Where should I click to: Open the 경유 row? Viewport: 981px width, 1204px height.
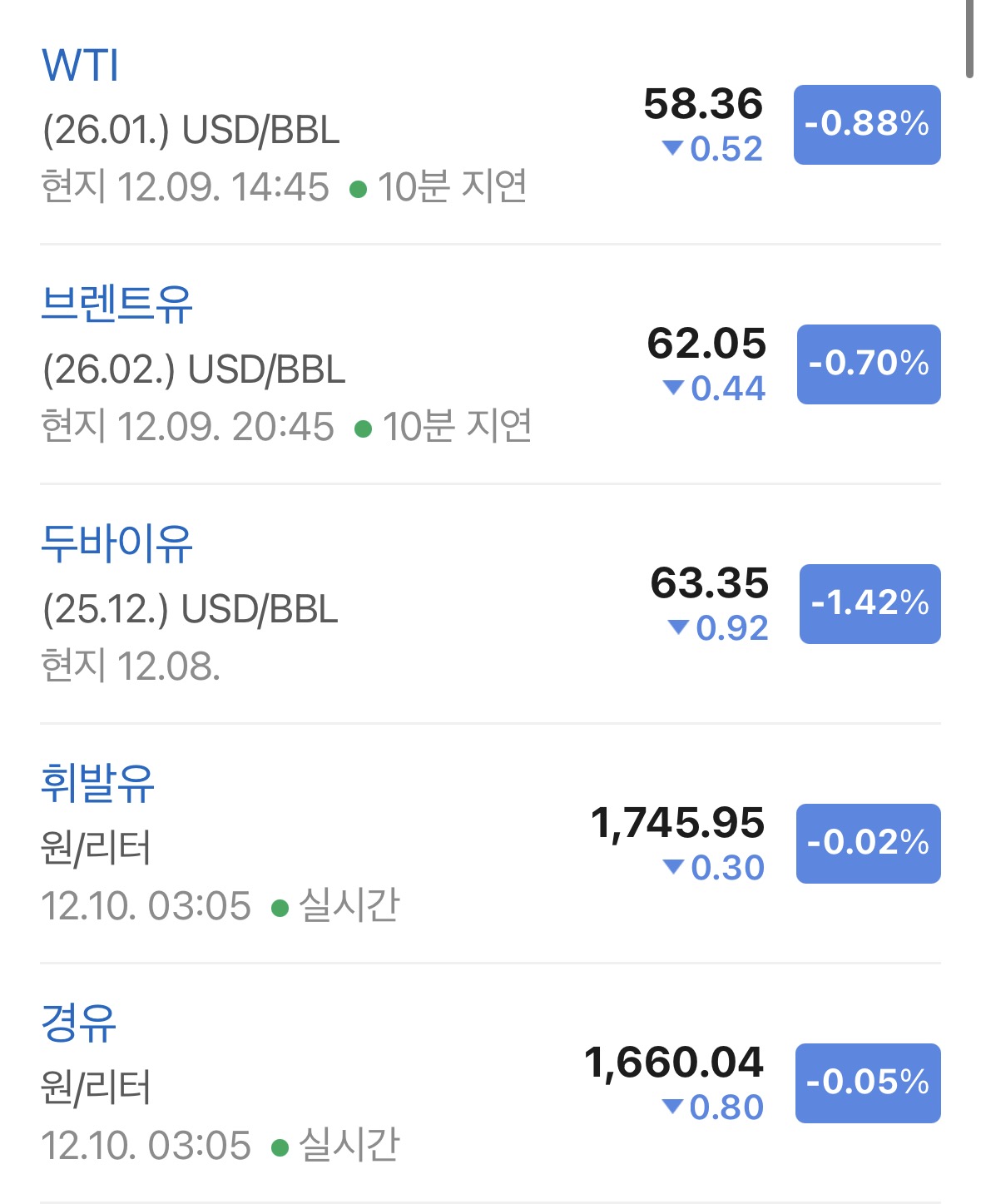[490, 1083]
